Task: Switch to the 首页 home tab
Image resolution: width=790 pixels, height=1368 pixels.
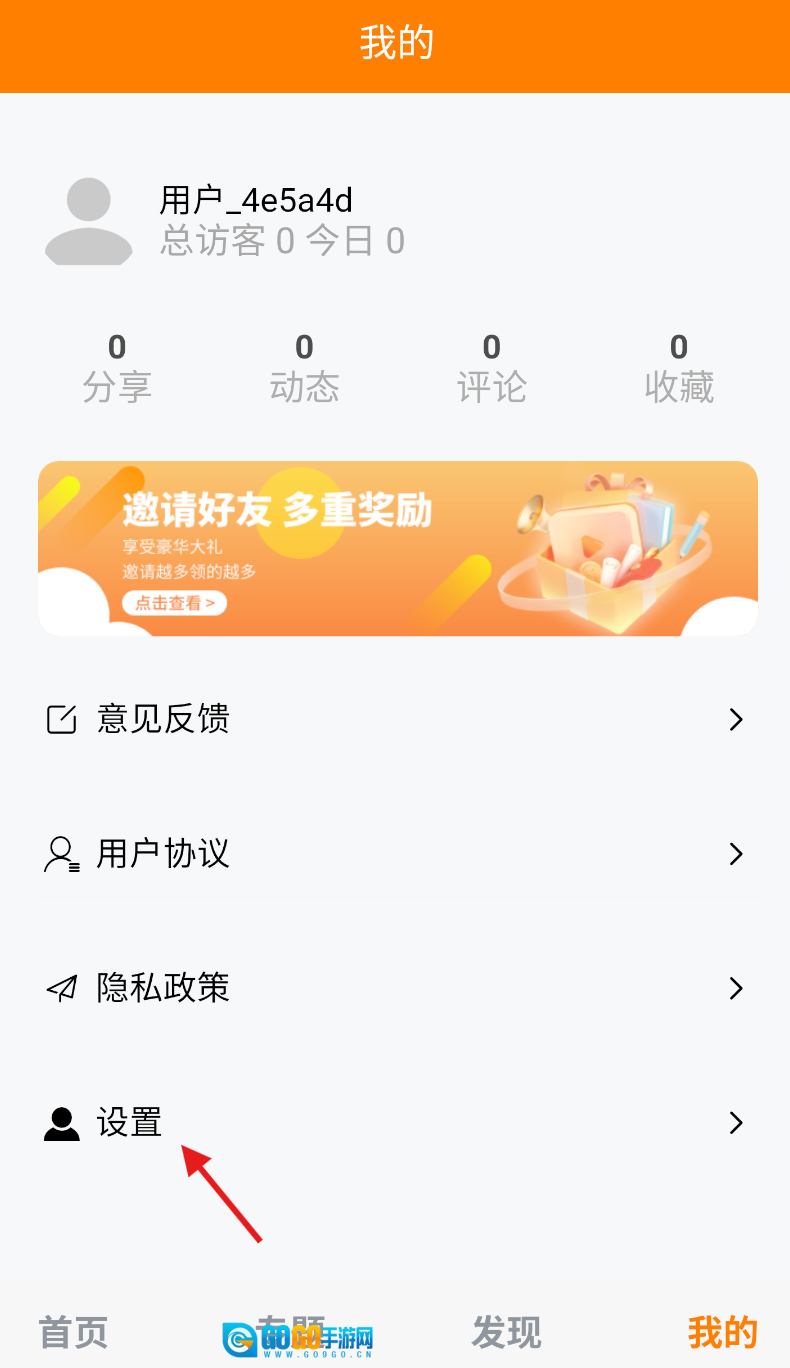Action: (73, 1332)
